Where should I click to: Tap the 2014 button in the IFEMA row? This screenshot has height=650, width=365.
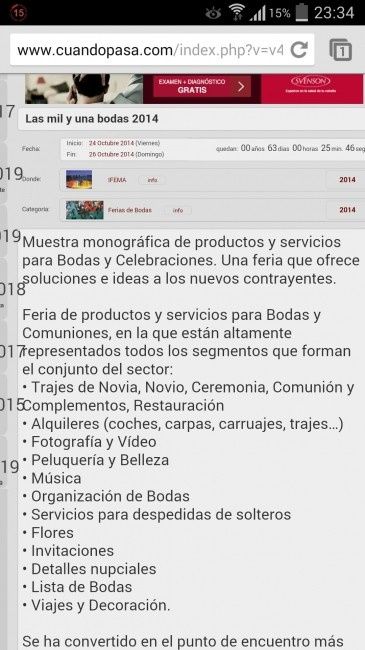point(347,180)
